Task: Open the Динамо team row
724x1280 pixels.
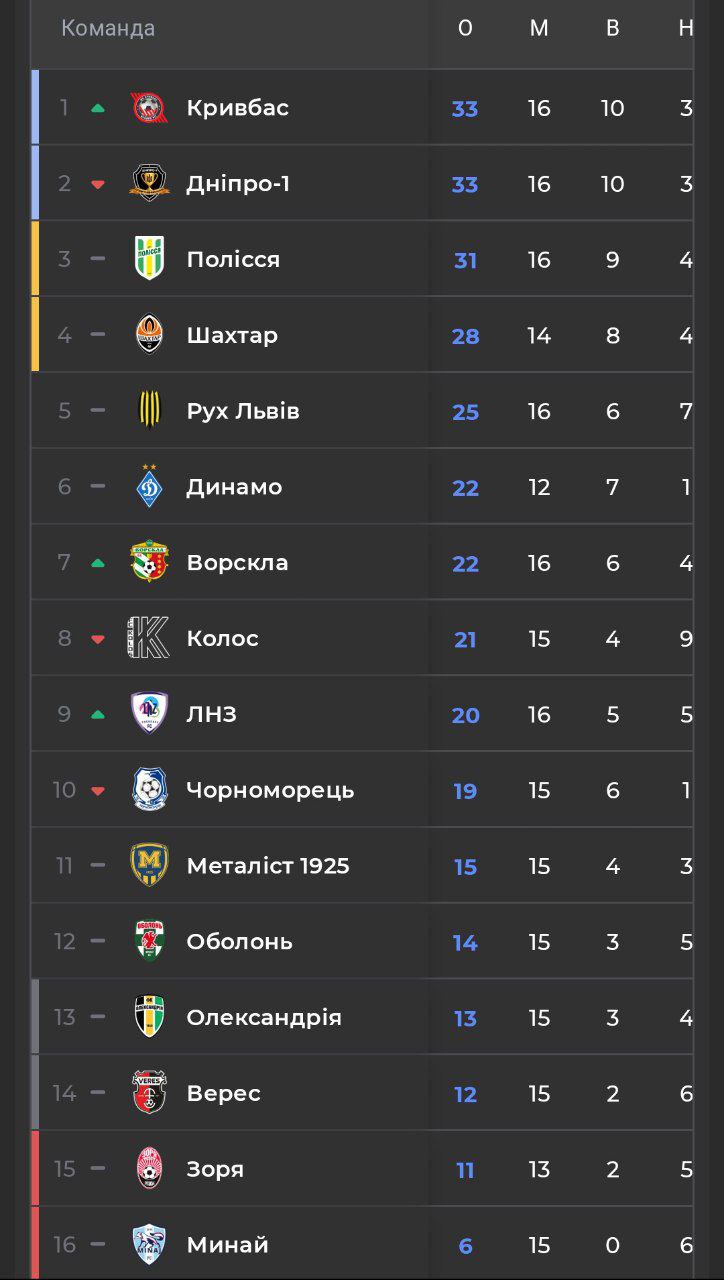Action: coord(362,487)
